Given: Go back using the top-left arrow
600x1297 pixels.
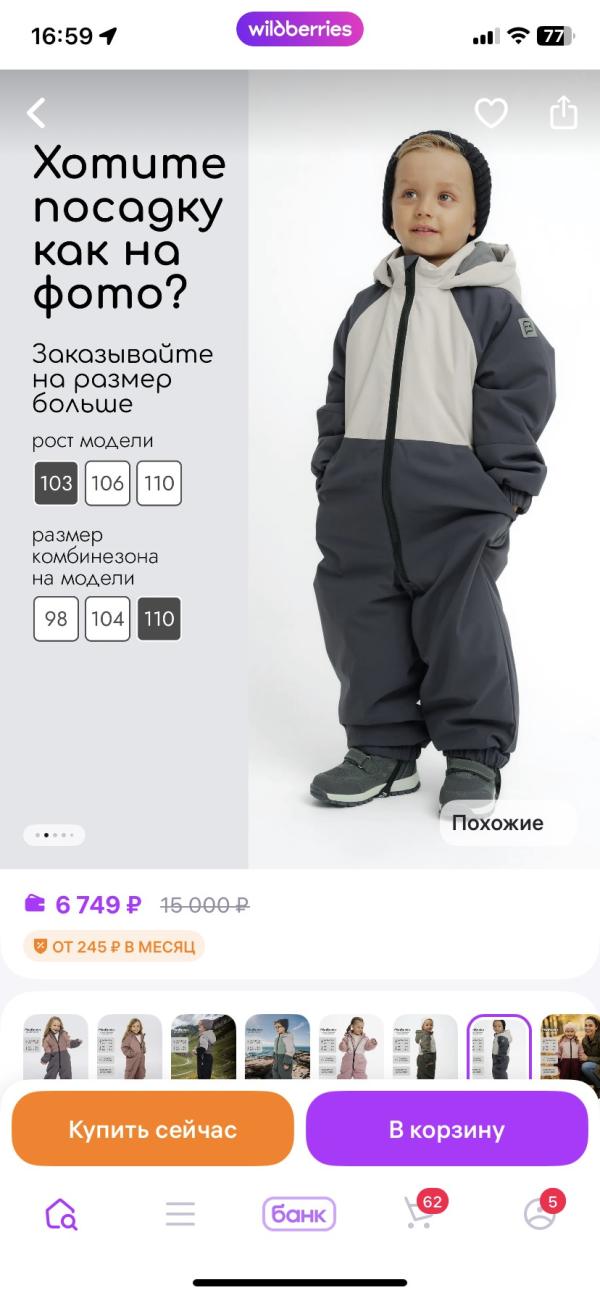Looking at the screenshot, I should pyautogui.click(x=36, y=113).
